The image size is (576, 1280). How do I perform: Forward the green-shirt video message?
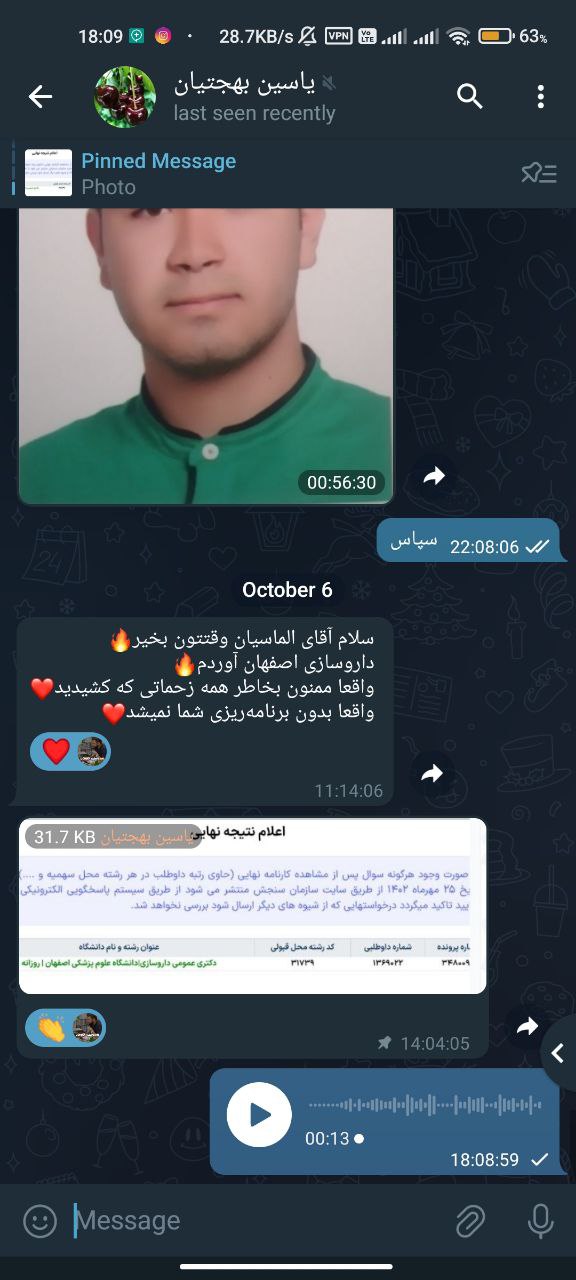(433, 477)
